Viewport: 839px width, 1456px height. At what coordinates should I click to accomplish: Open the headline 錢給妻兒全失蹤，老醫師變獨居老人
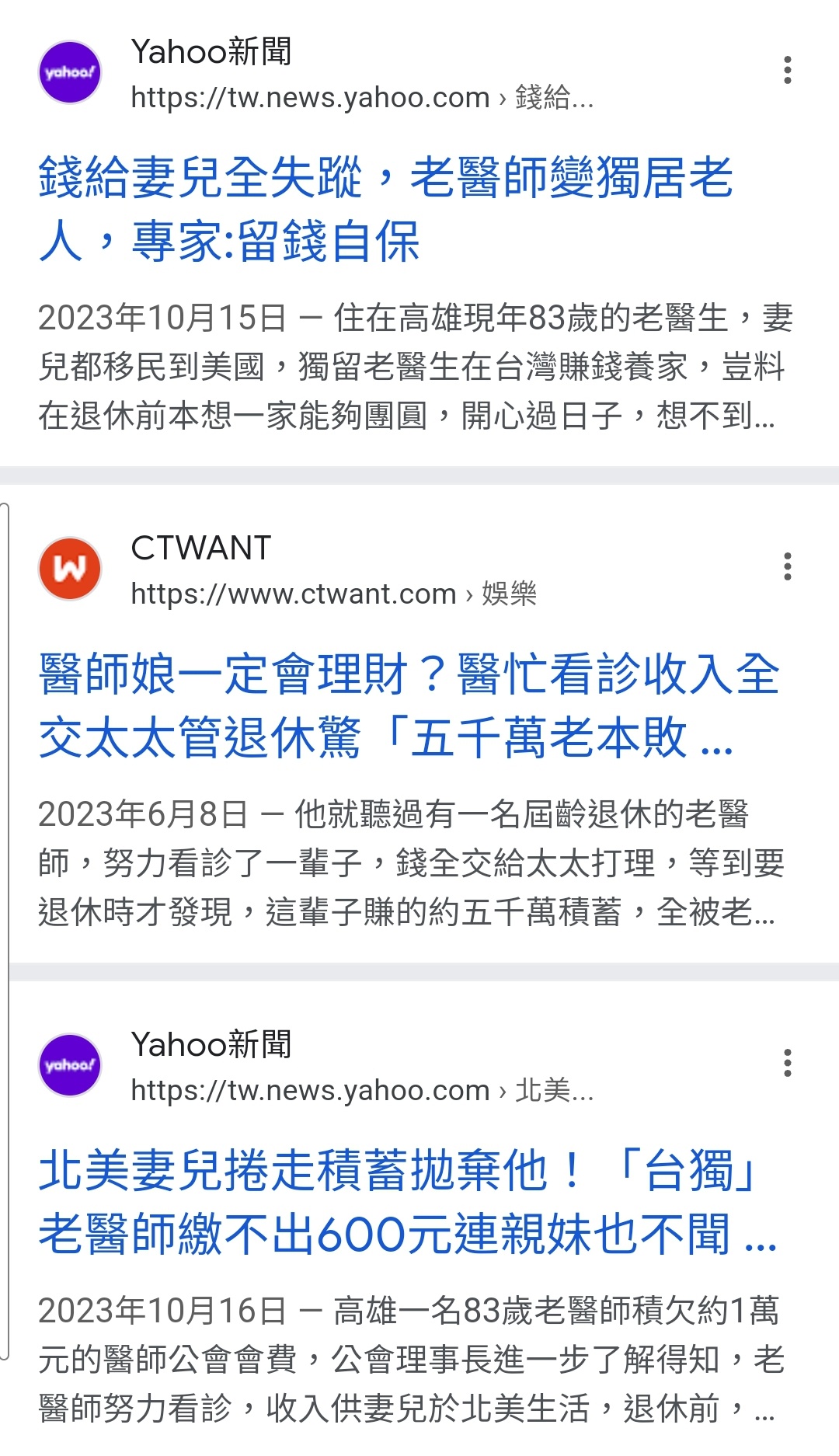[x=386, y=209]
